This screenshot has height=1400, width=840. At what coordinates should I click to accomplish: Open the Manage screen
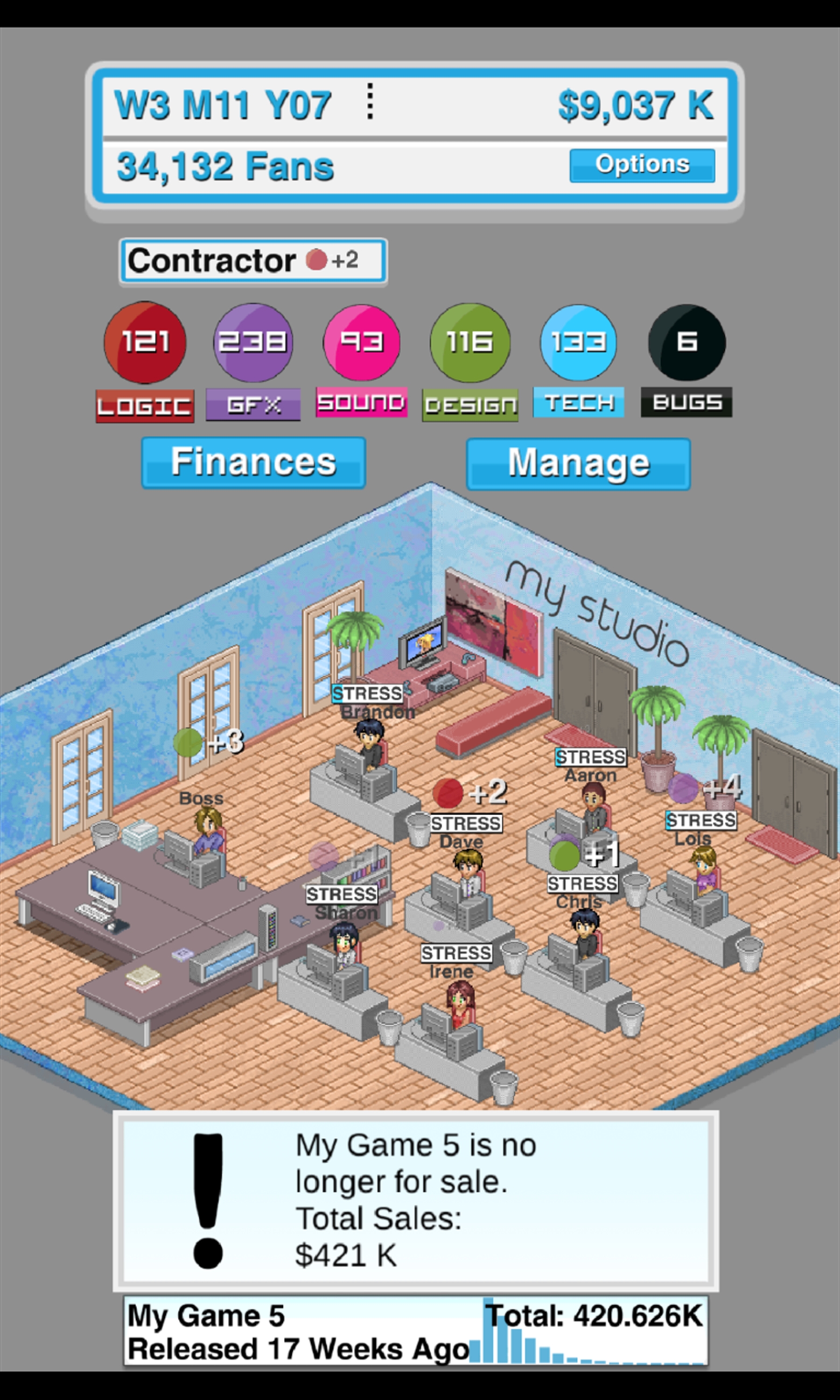(578, 463)
